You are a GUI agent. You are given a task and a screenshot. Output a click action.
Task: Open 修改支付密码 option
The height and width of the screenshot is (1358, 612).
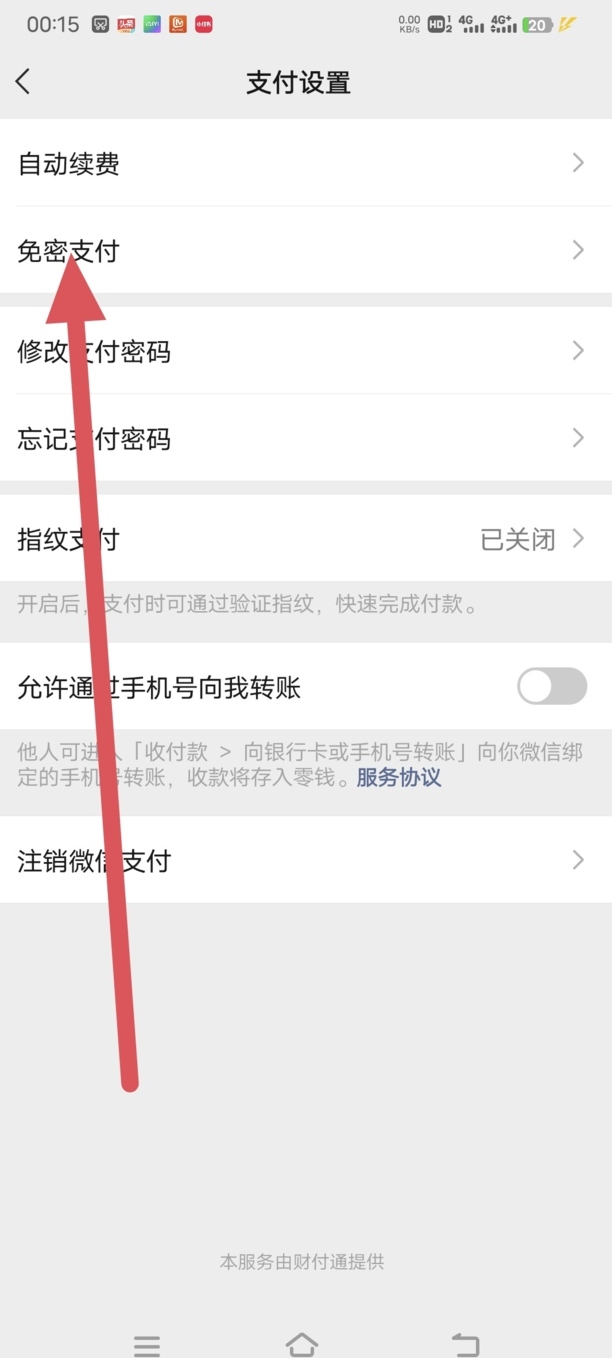306,351
